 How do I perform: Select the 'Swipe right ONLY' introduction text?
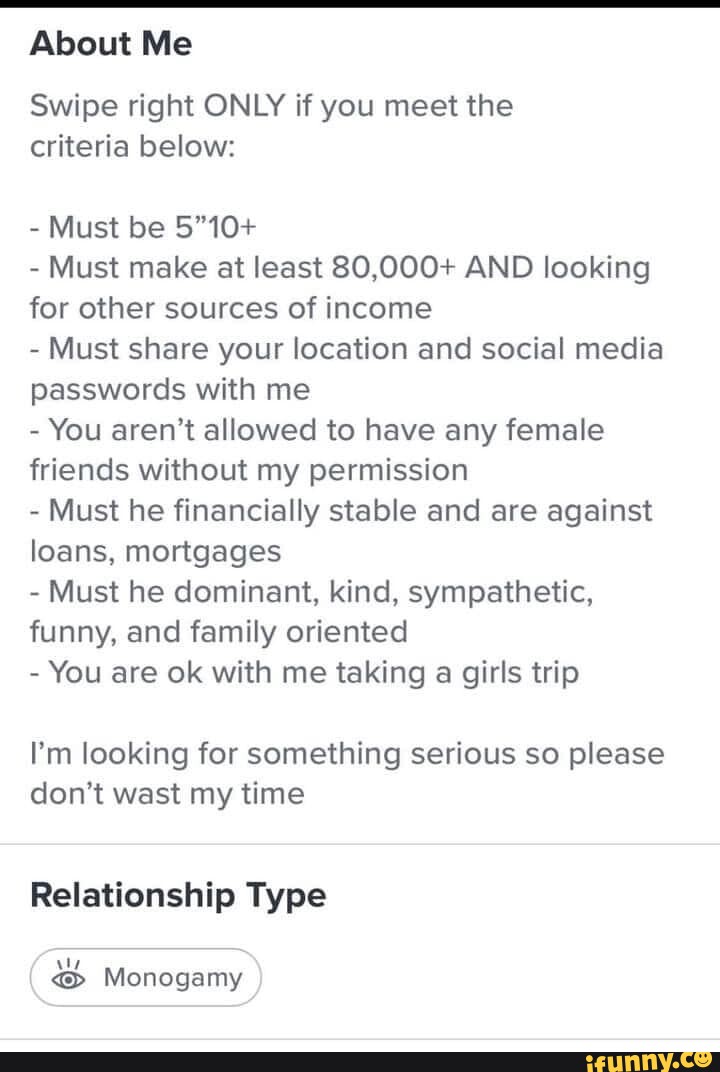[x=270, y=125]
